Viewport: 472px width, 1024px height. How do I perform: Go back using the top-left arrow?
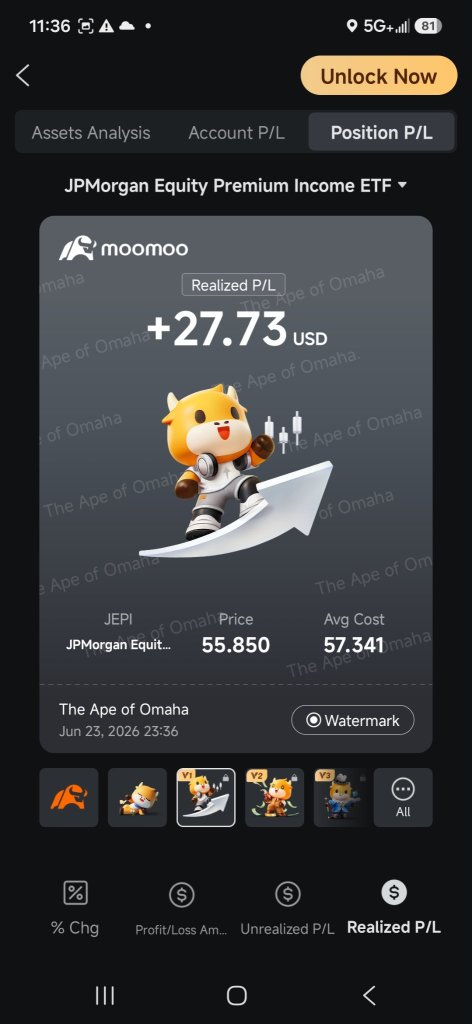(23, 76)
